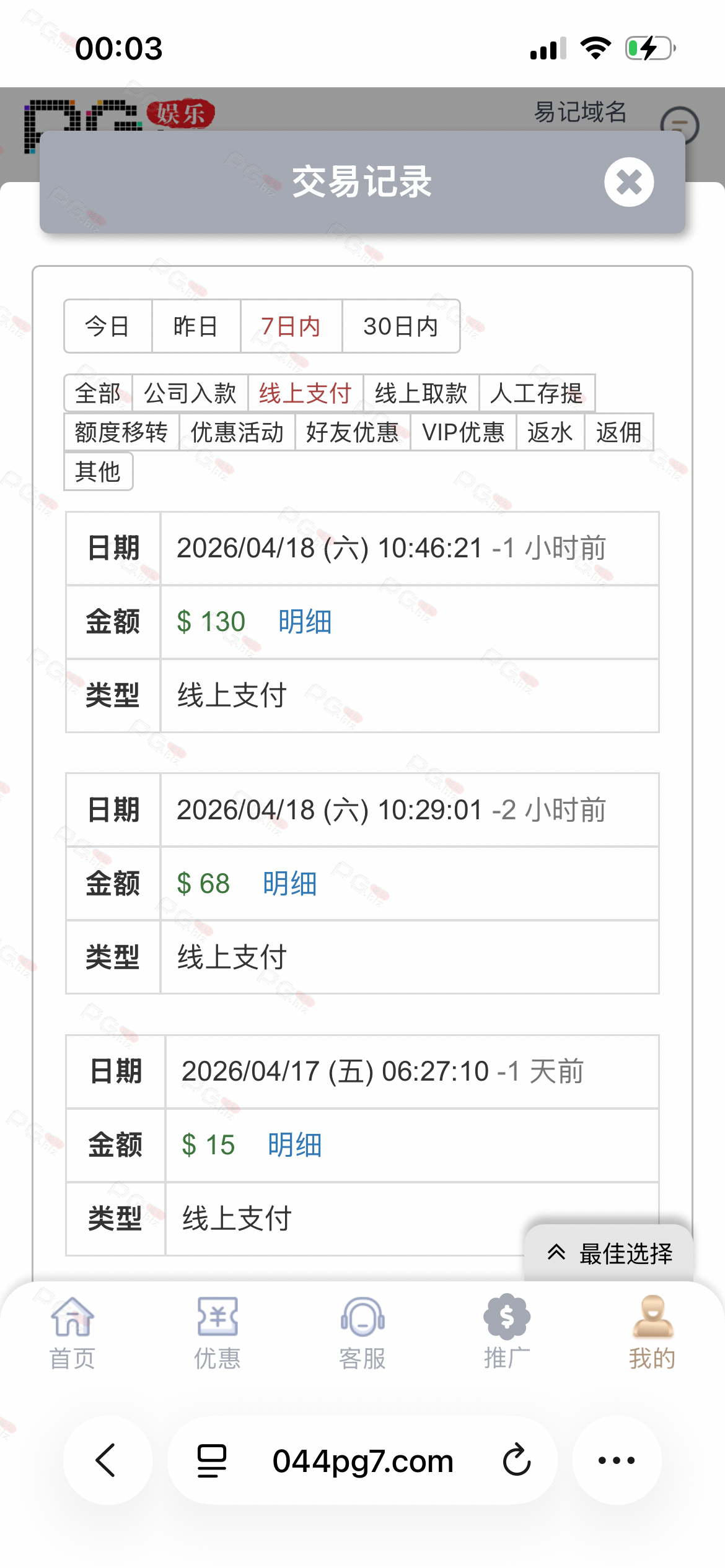Go to the 首页 tab
This screenshot has width=725, height=1568.
[x=72, y=1333]
